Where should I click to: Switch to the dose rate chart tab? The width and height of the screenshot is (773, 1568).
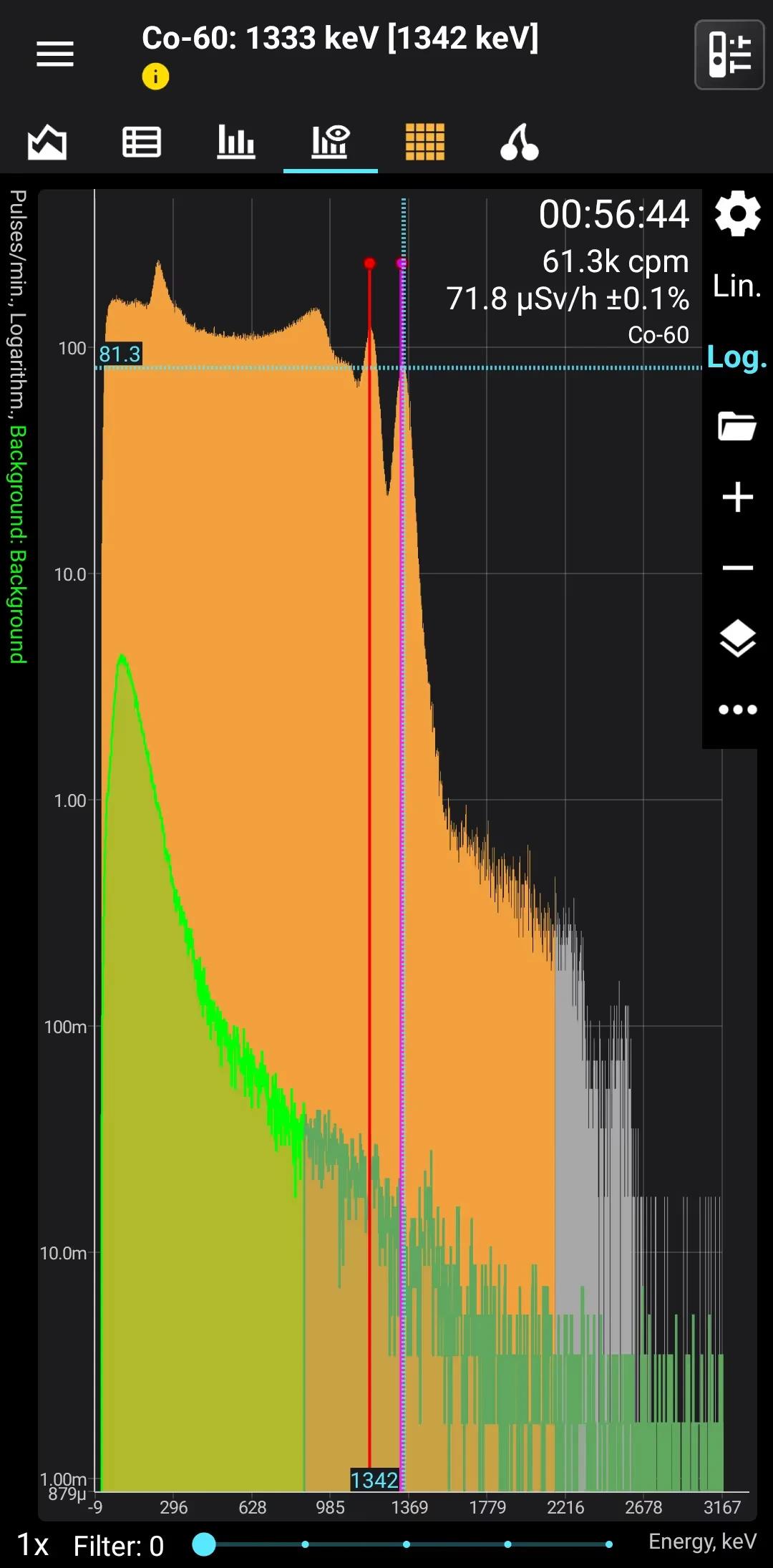coord(47,142)
